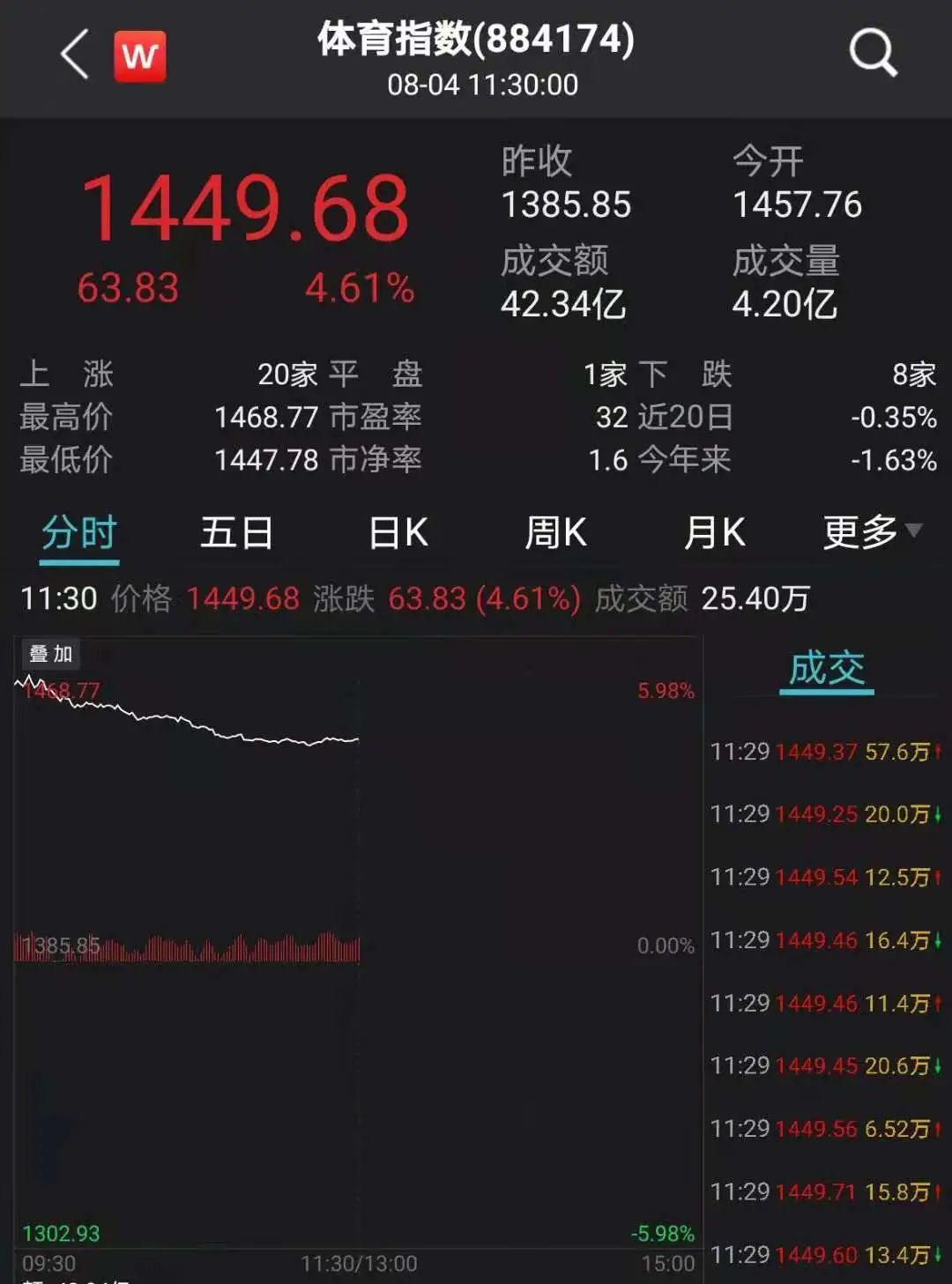The image size is (952, 1284).
Task: Switch to the 周K chart tab
Action: click(x=555, y=534)
